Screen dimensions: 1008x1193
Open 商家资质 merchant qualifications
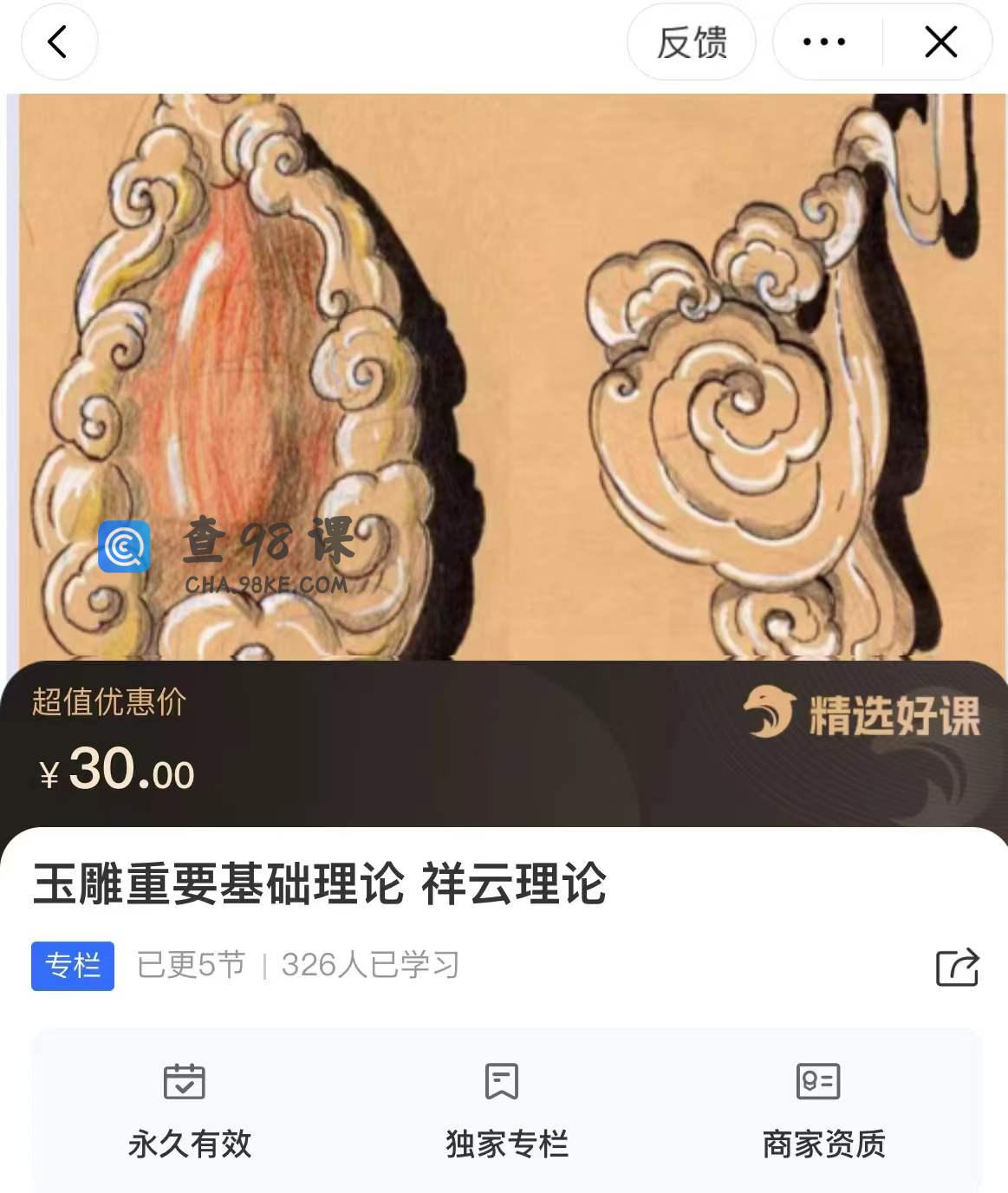point(823,1112)
